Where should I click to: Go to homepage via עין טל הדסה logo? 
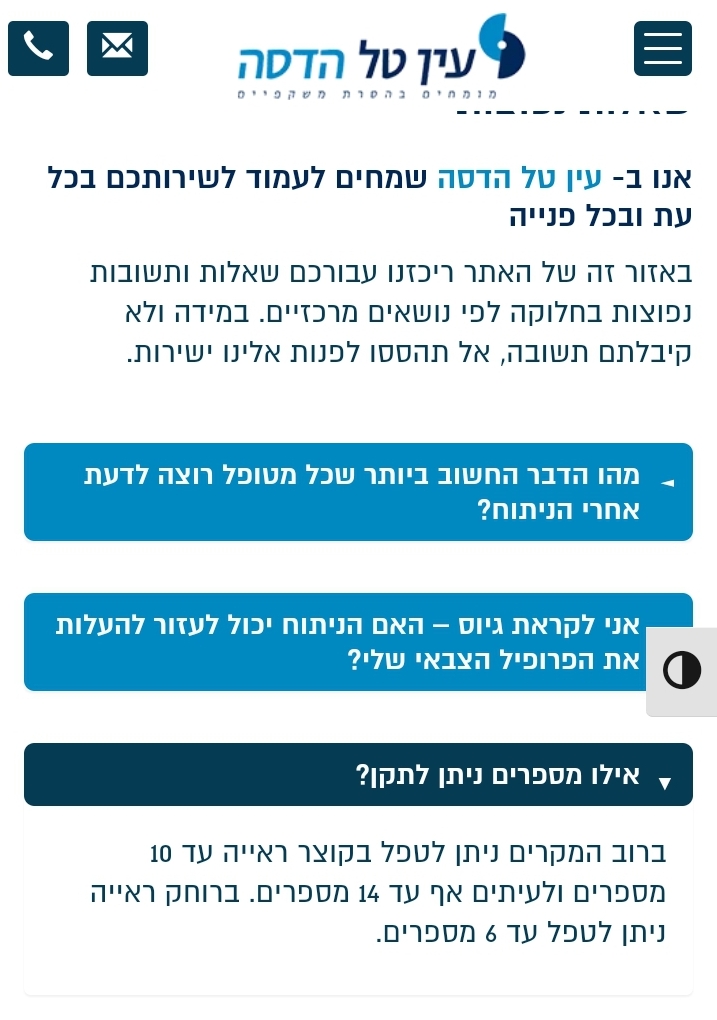[382, 55]
